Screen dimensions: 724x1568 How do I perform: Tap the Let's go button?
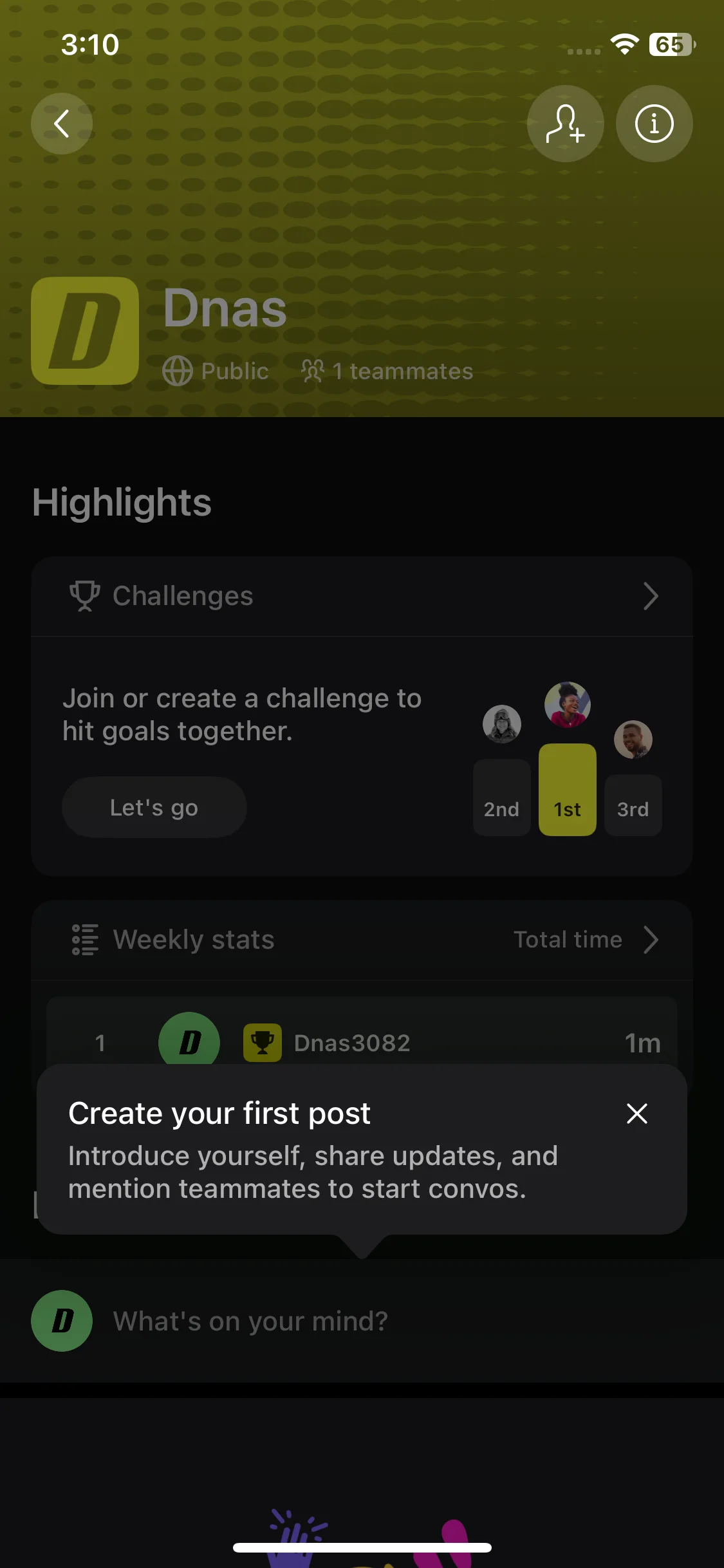point(154,807)
